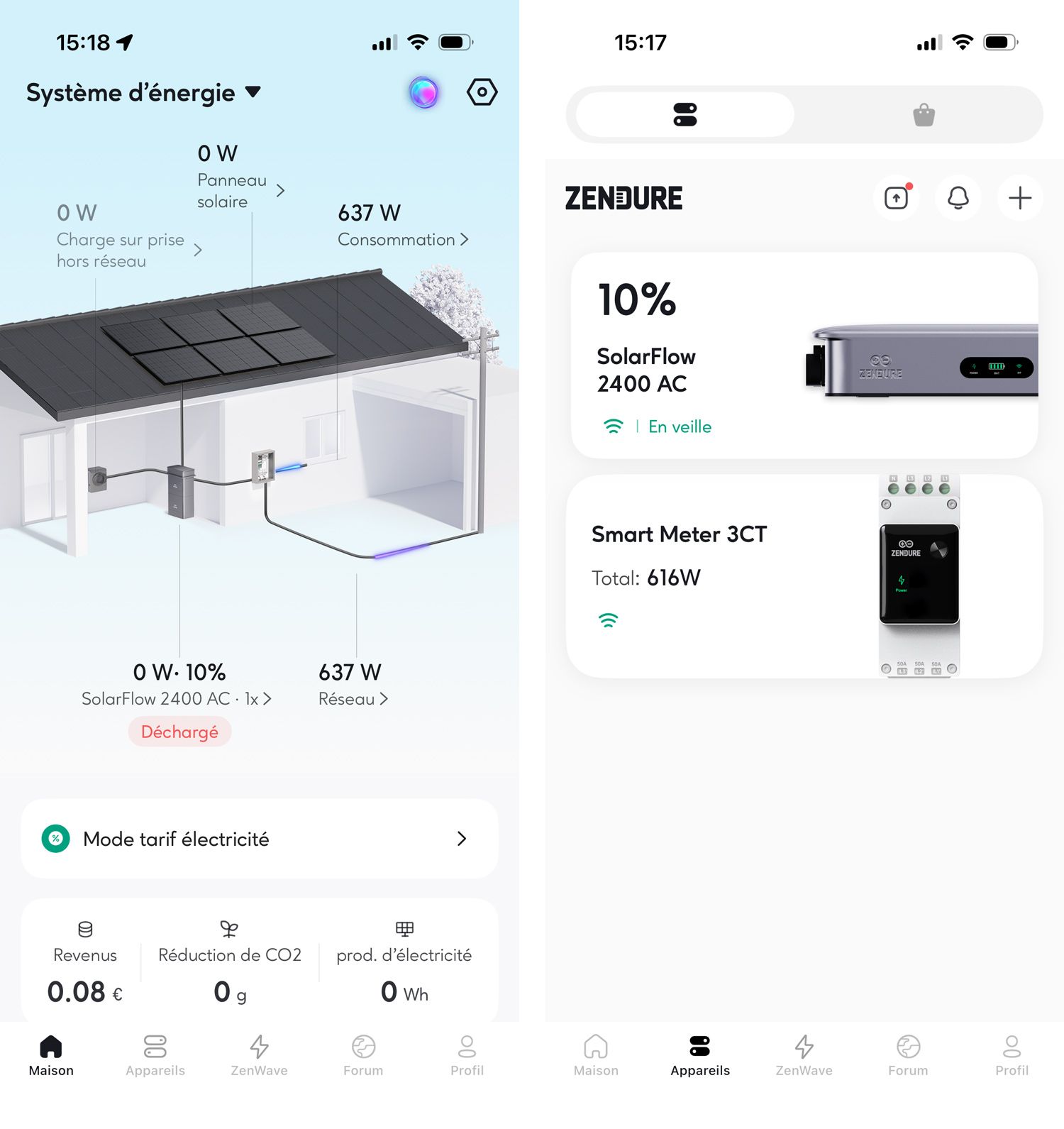1064x1129 pixels.
Task: Open Mode tarif électricité
Action: tap(260, 839)
